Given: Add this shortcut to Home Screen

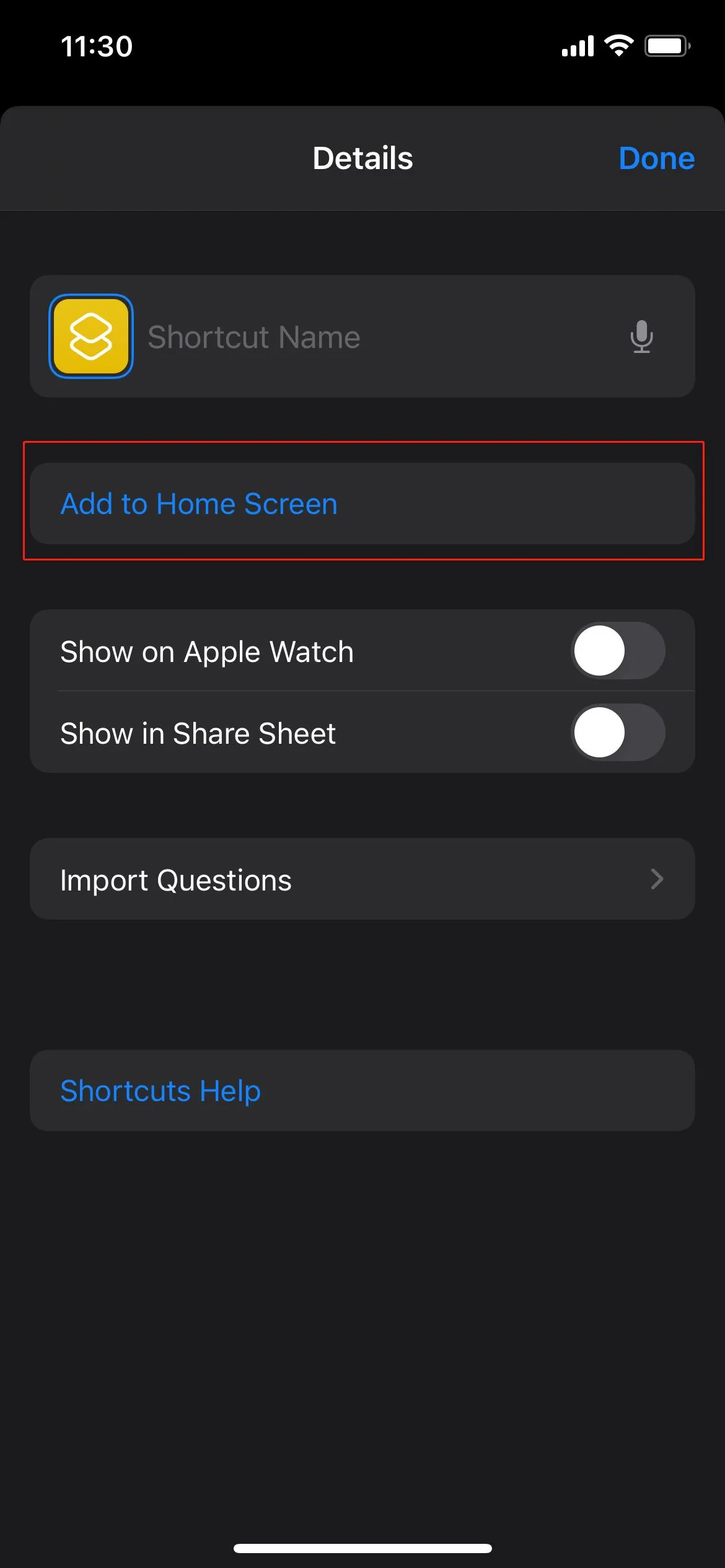Looking at the screenshot, I should pos(198,504).
